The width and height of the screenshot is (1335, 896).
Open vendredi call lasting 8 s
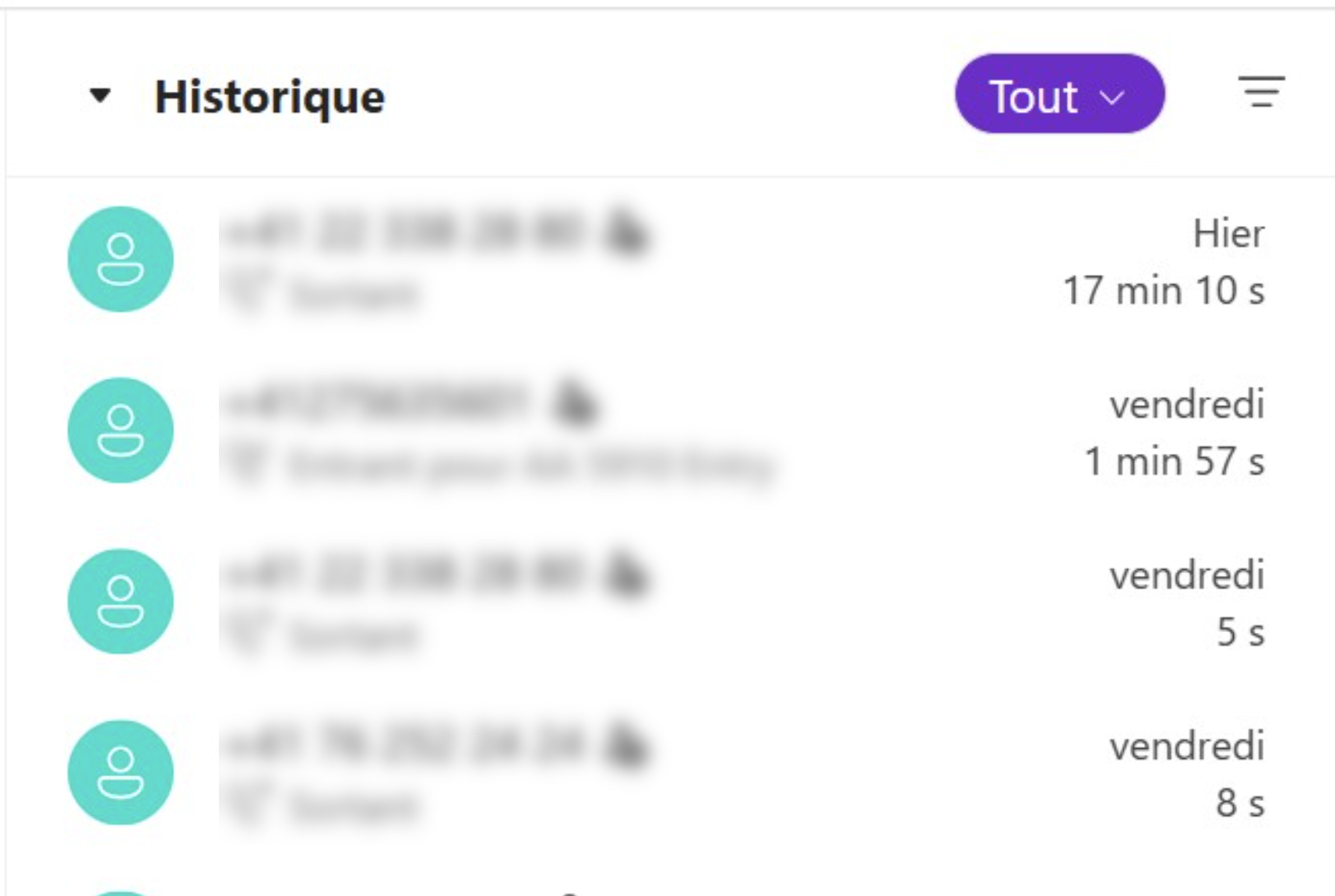[x=670, y=773]
